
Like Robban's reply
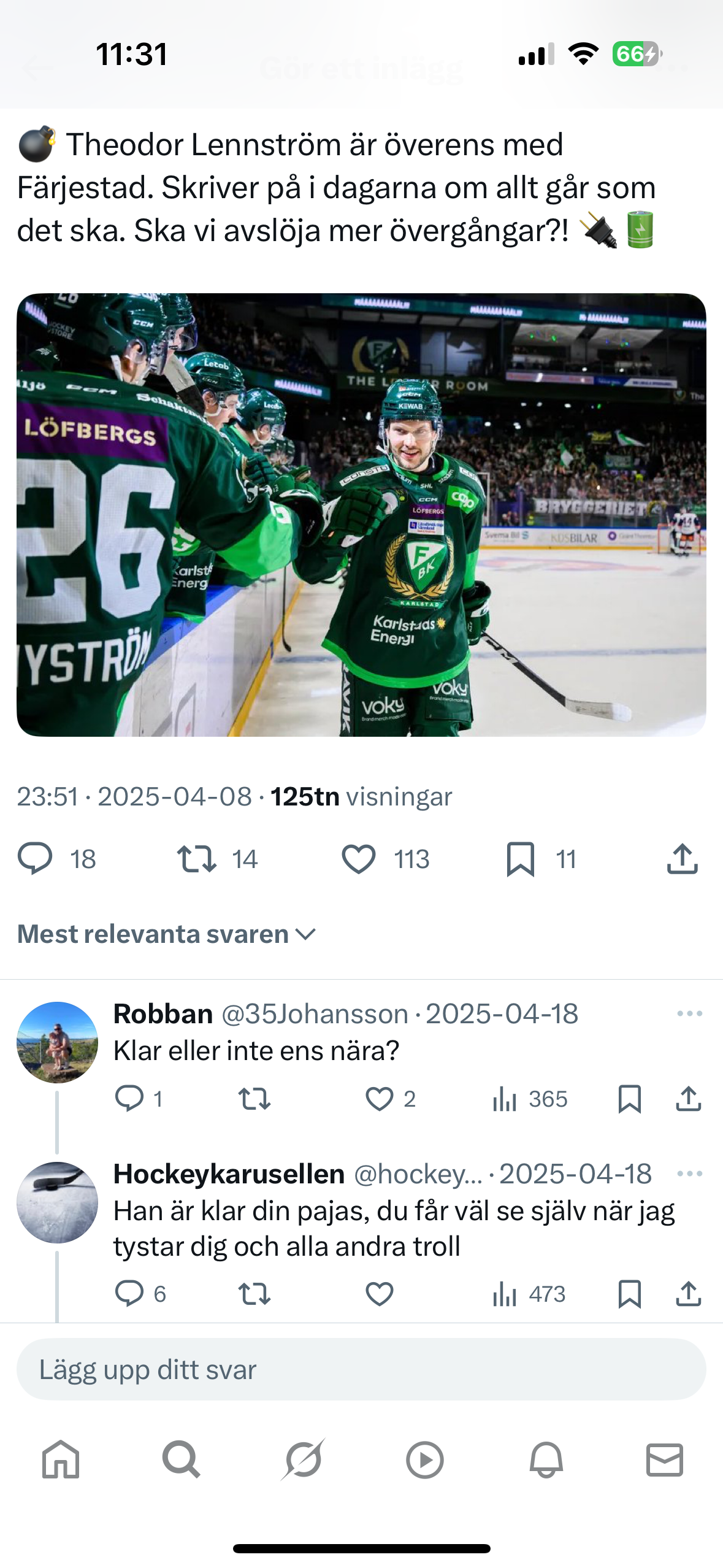click(x=380, y=1099)
